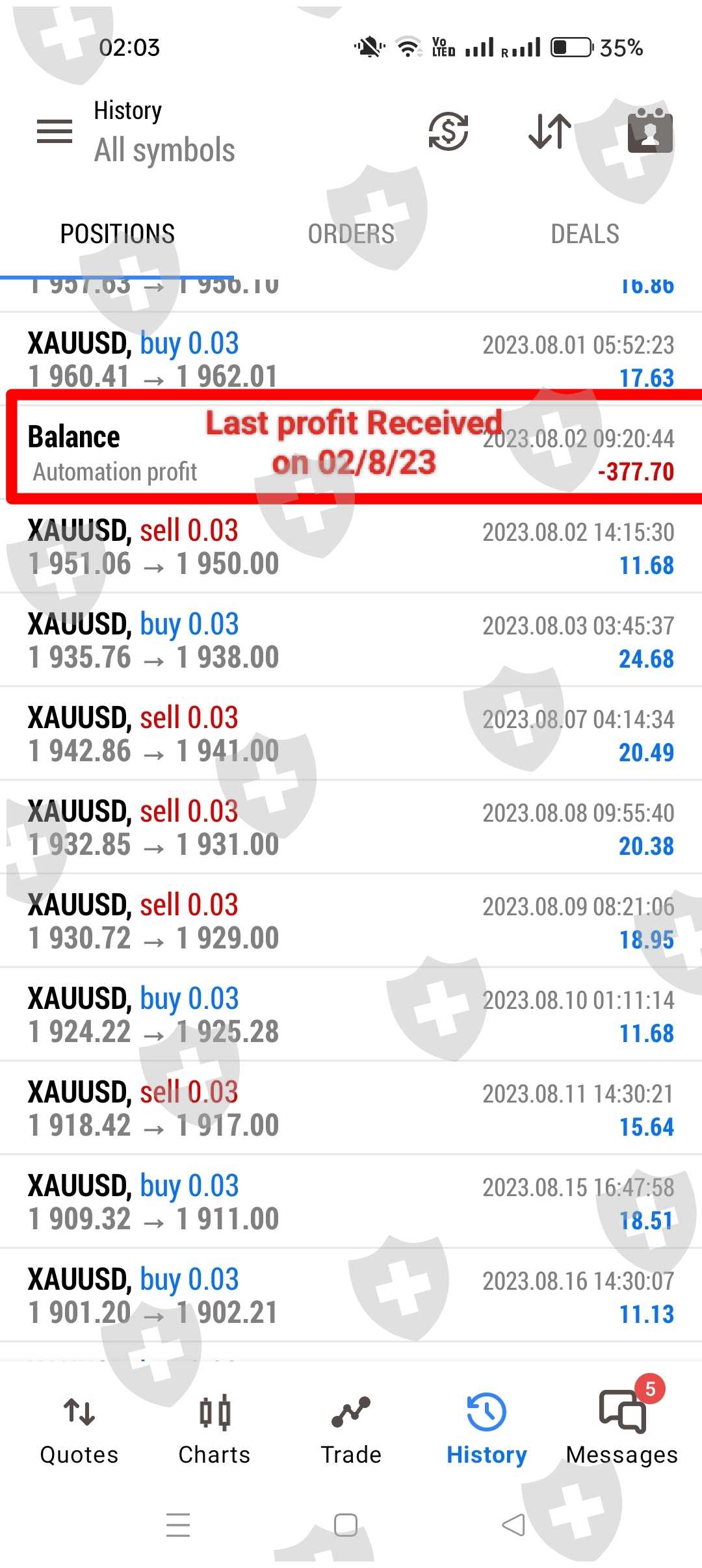Select the POSITIONS tab
702x1568 pixels.
117,233
